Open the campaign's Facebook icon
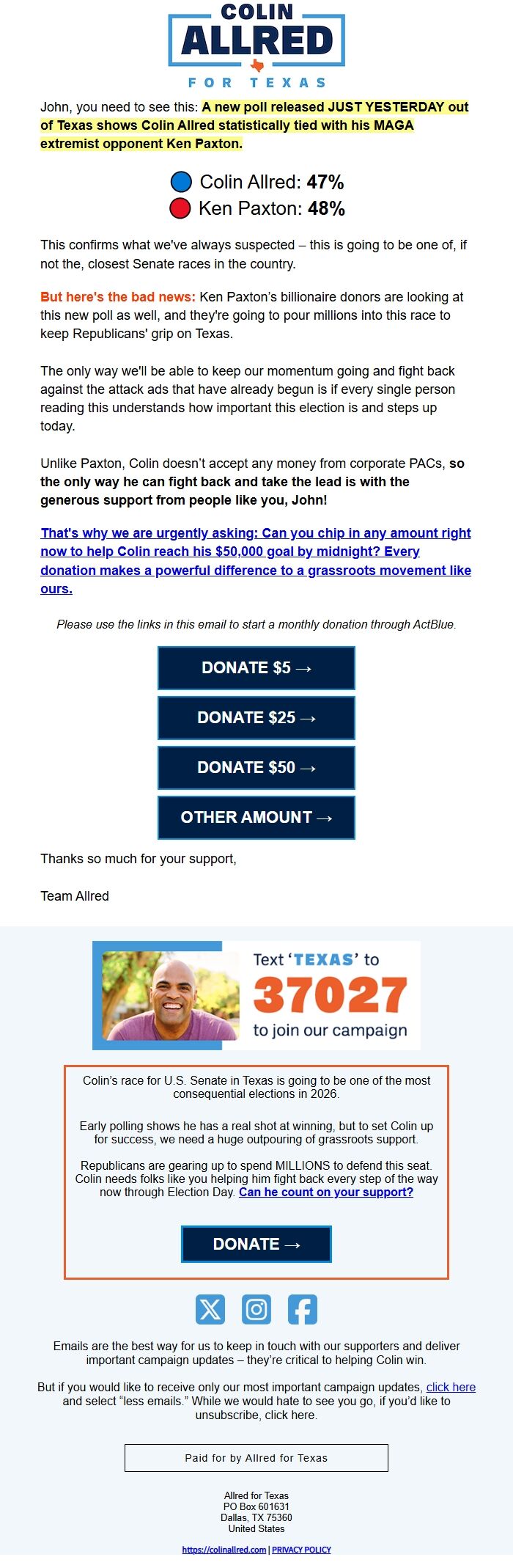 coord(302,1310)
